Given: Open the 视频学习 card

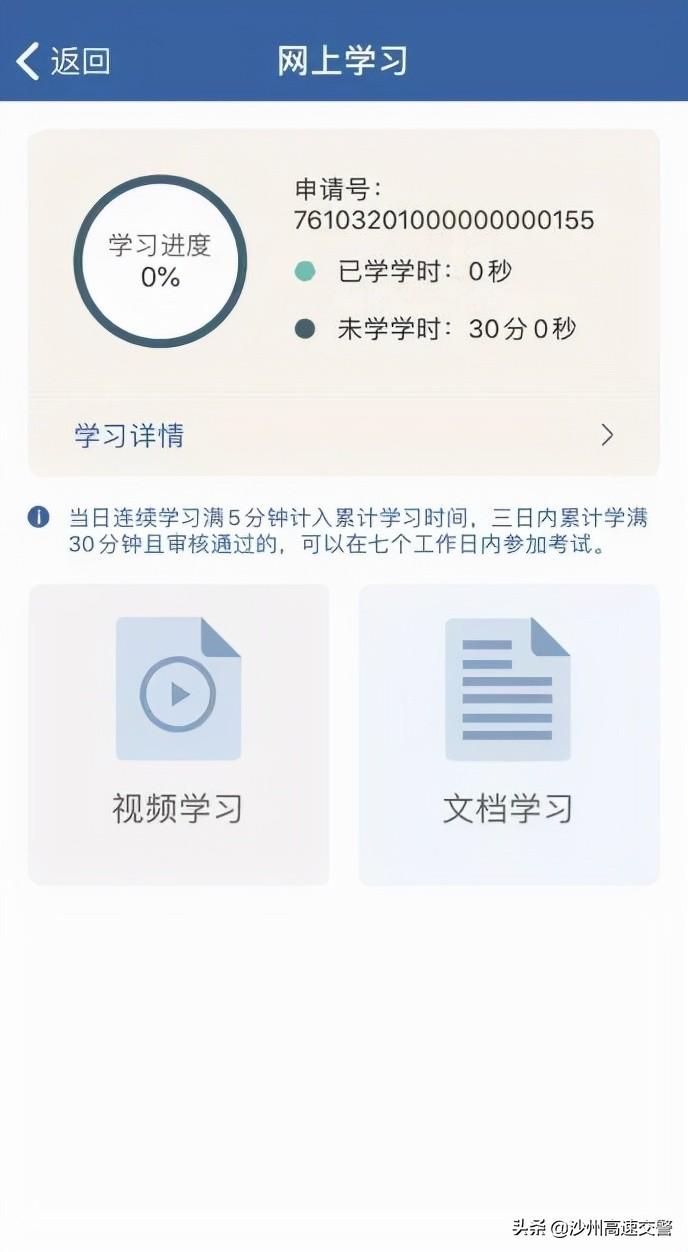Looking at the screenshot, I should 178,734.
